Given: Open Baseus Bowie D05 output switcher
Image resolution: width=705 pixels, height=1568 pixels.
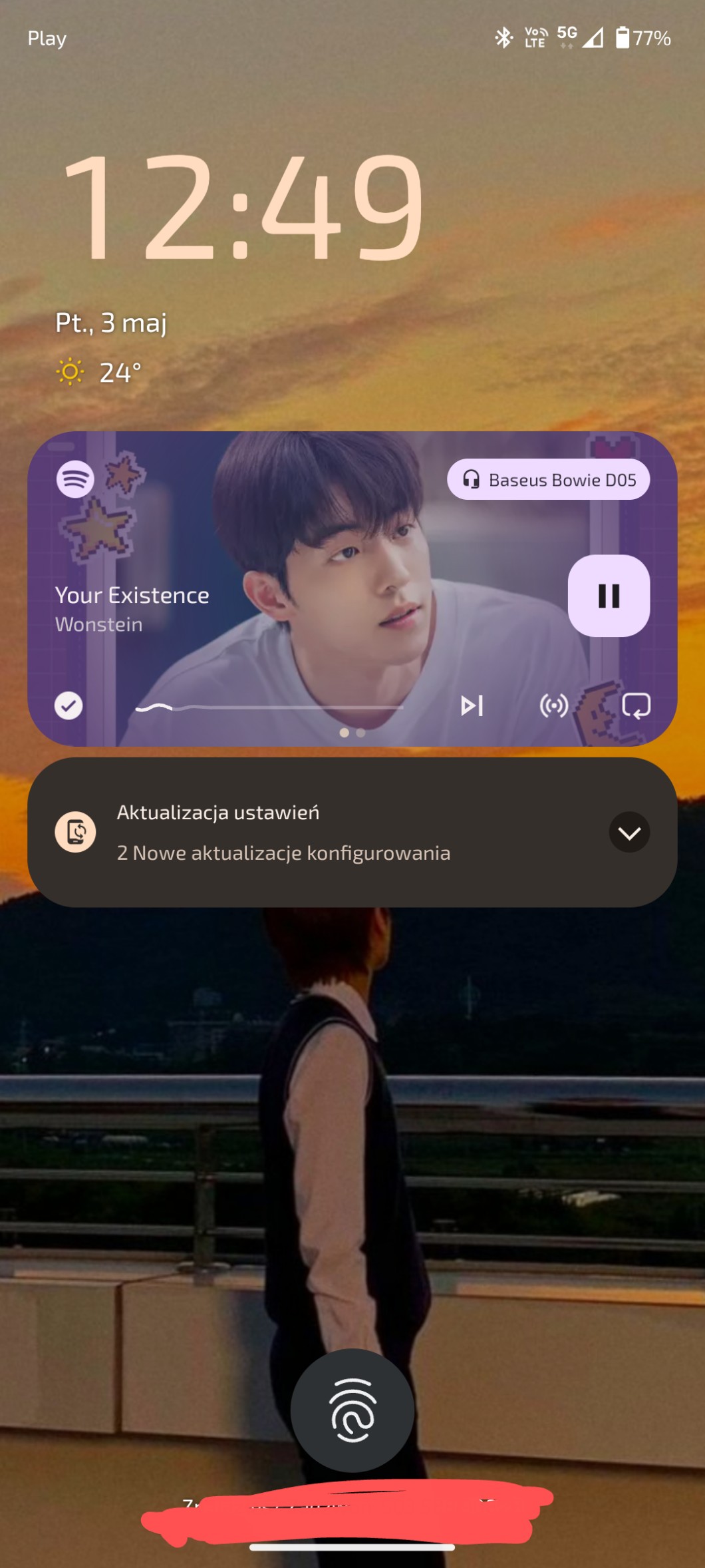Looking at the screenshot, I should coord(548,479).
